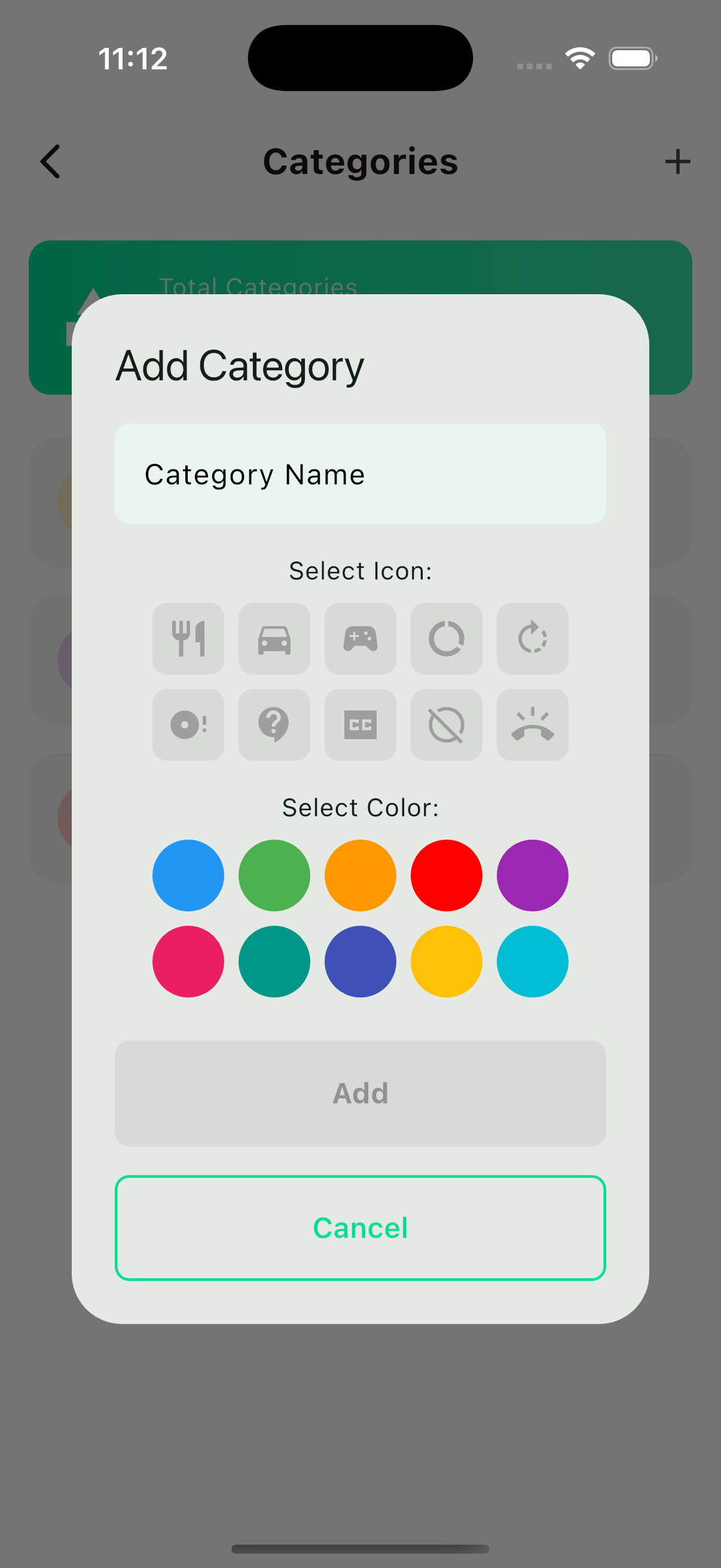The width and height of the screenshot is (721, 1568).
Task: Pick the question mark bubble icon
Action: click(274, 725)
